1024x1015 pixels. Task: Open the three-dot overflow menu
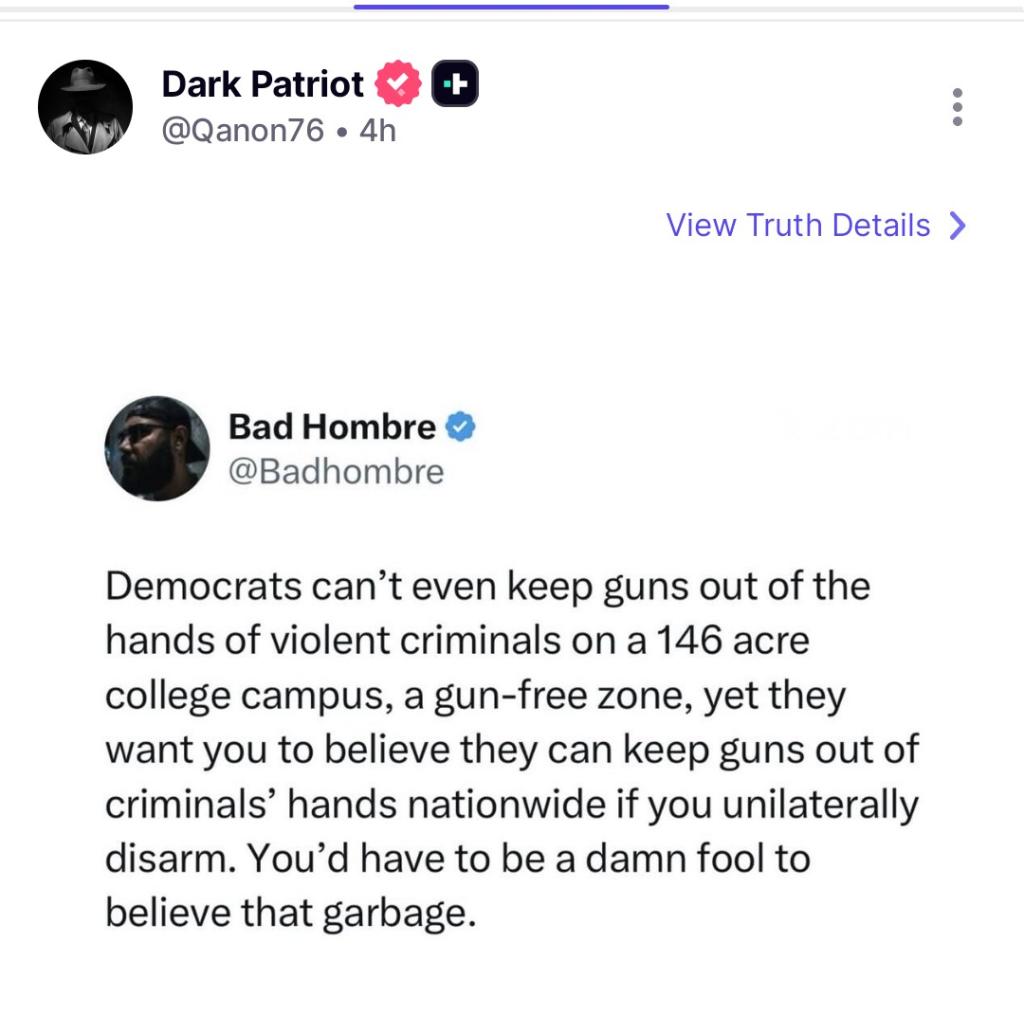pos(957,107)
